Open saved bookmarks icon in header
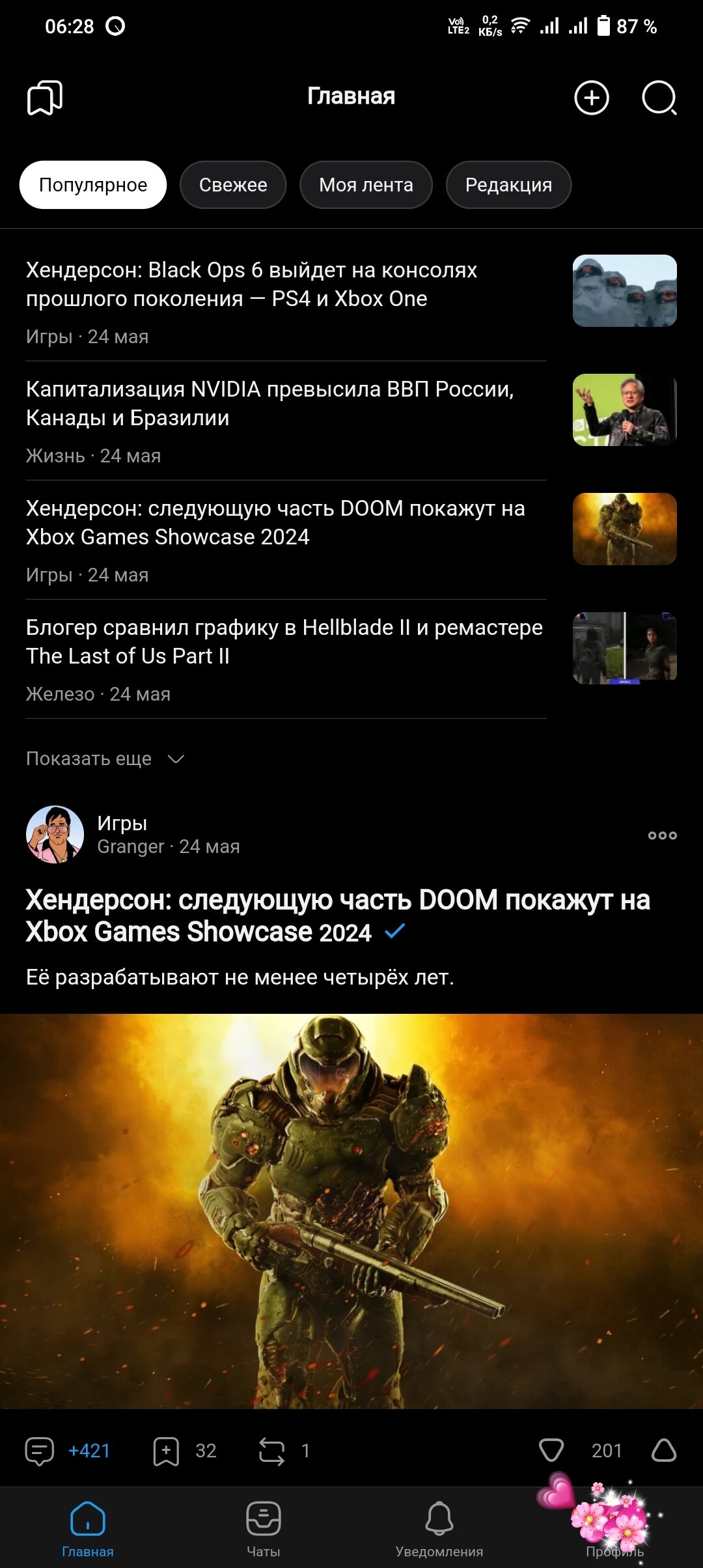 (x=44, y=98)
